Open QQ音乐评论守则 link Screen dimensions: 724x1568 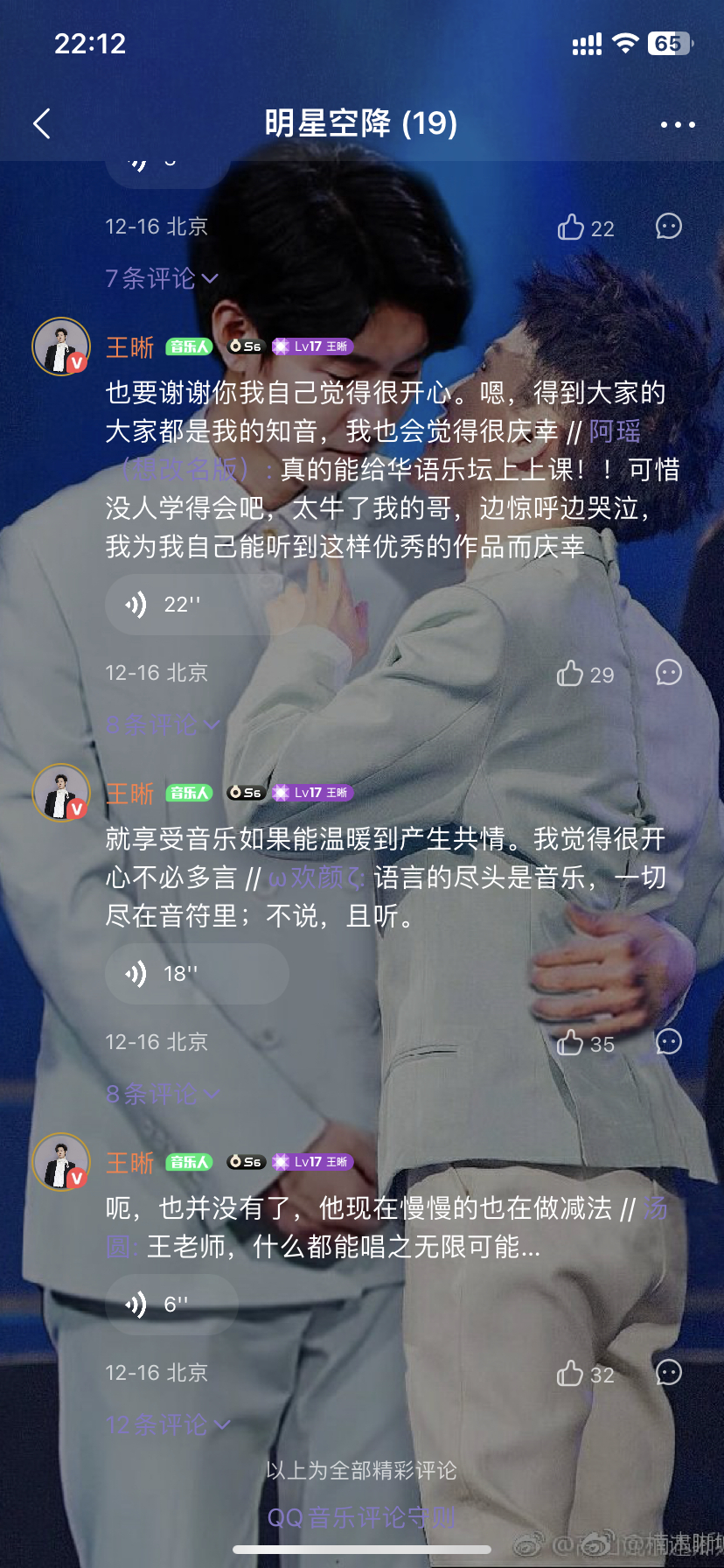pyautogui.click(x=361, y=1517)
